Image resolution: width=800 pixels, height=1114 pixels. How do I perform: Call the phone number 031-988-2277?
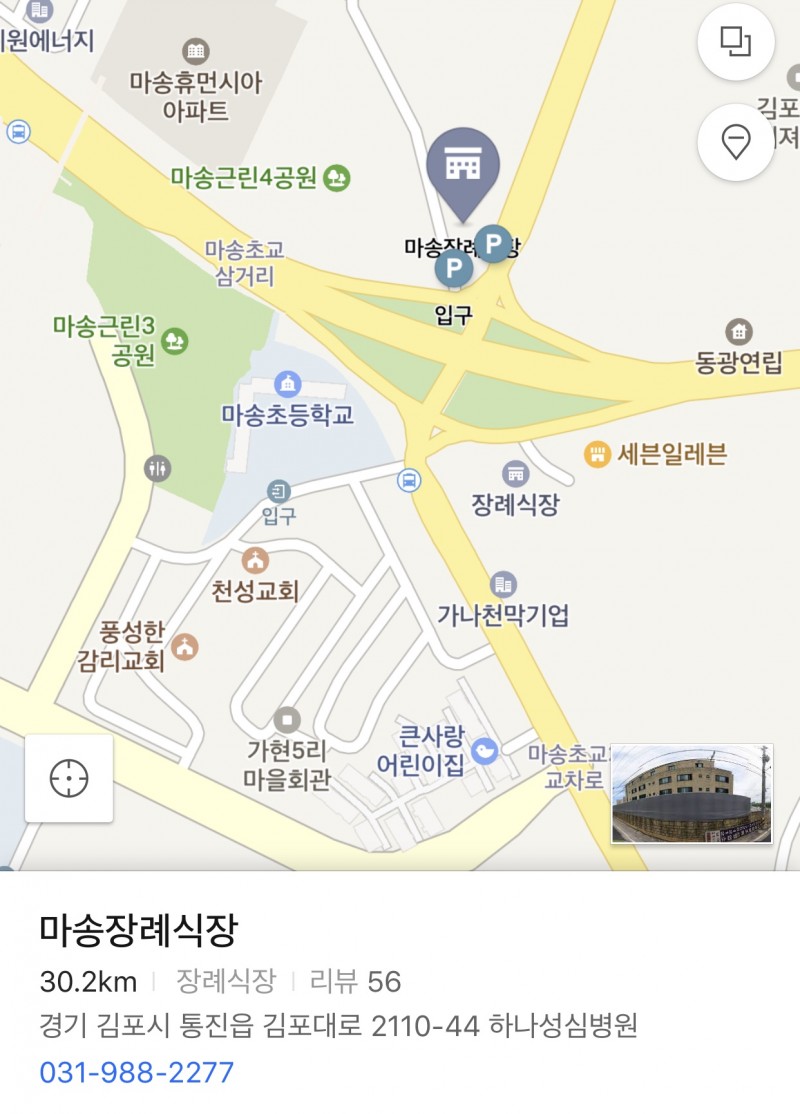[137, 1072]
